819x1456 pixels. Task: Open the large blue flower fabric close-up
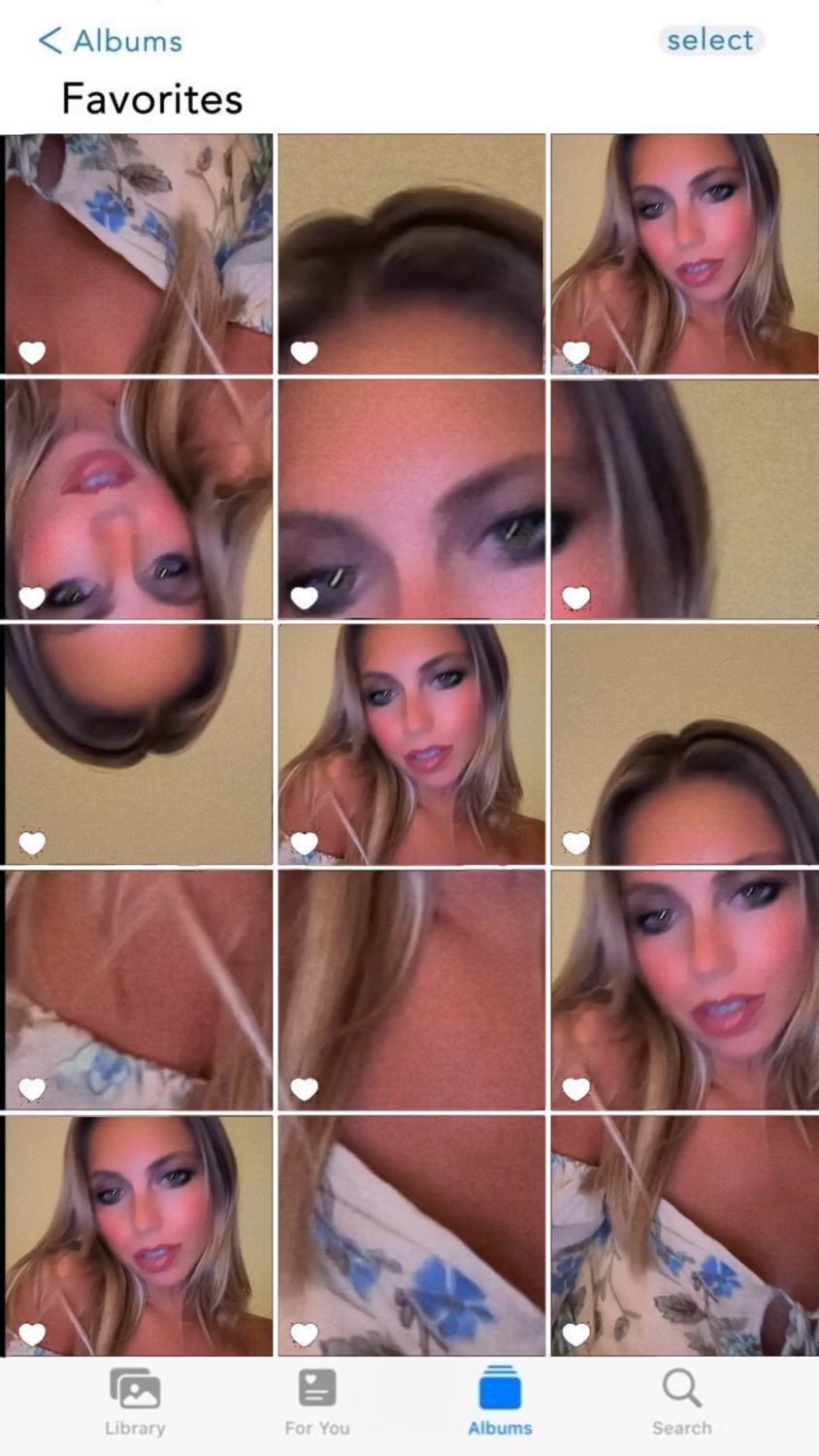tap(411, 1235)
